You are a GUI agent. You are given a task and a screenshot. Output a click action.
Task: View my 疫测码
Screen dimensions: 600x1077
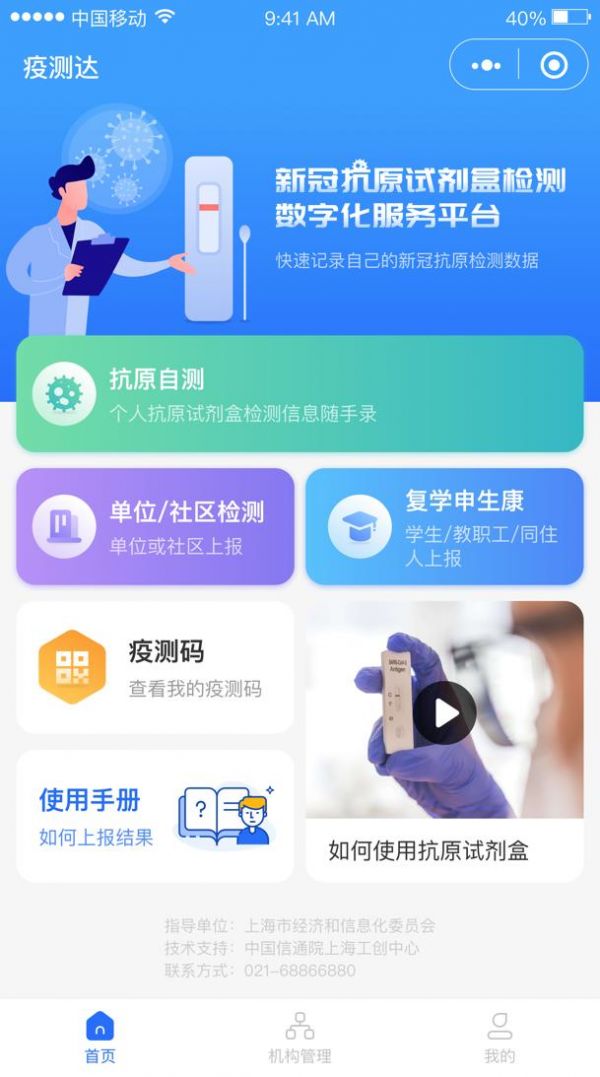(155, 668)
